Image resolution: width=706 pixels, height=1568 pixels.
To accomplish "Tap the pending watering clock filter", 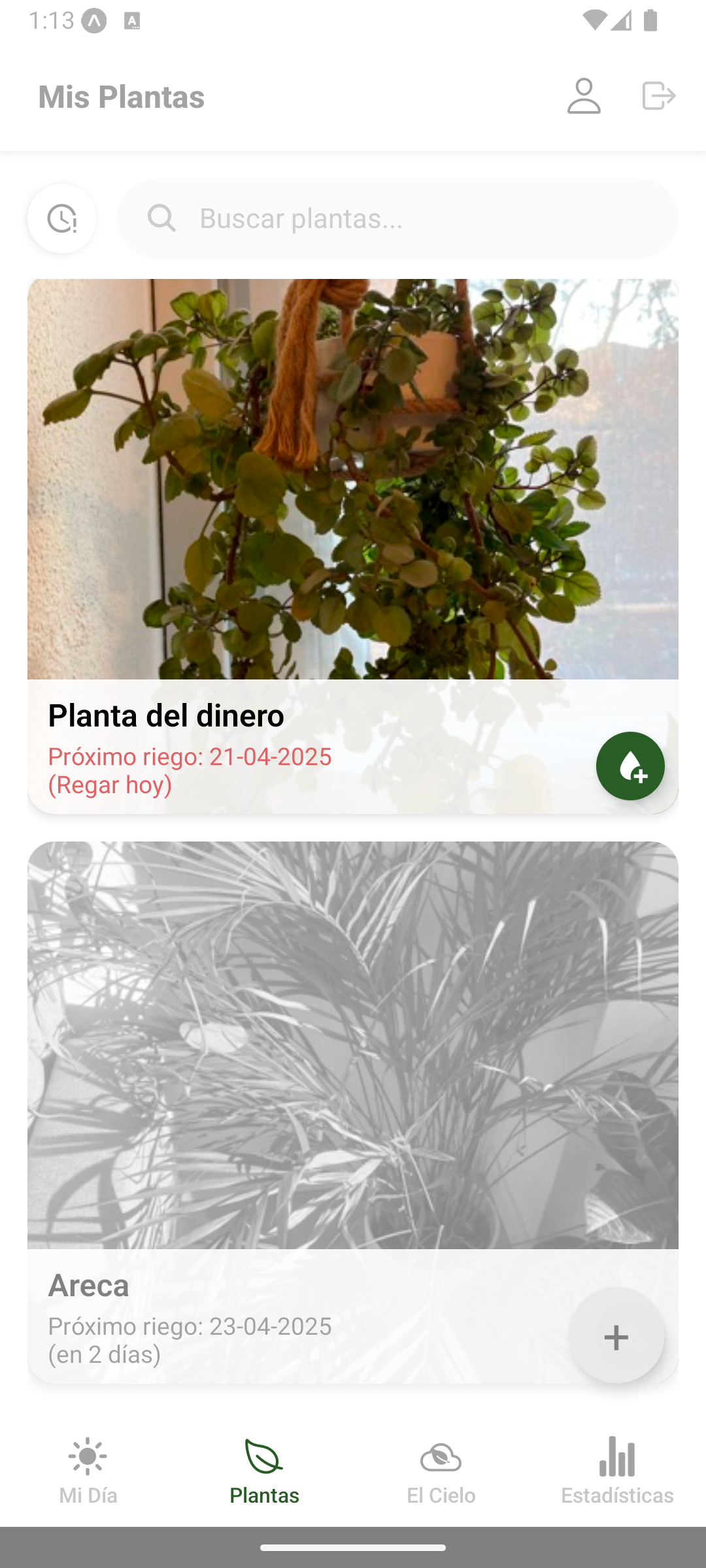I will (62, 218).
